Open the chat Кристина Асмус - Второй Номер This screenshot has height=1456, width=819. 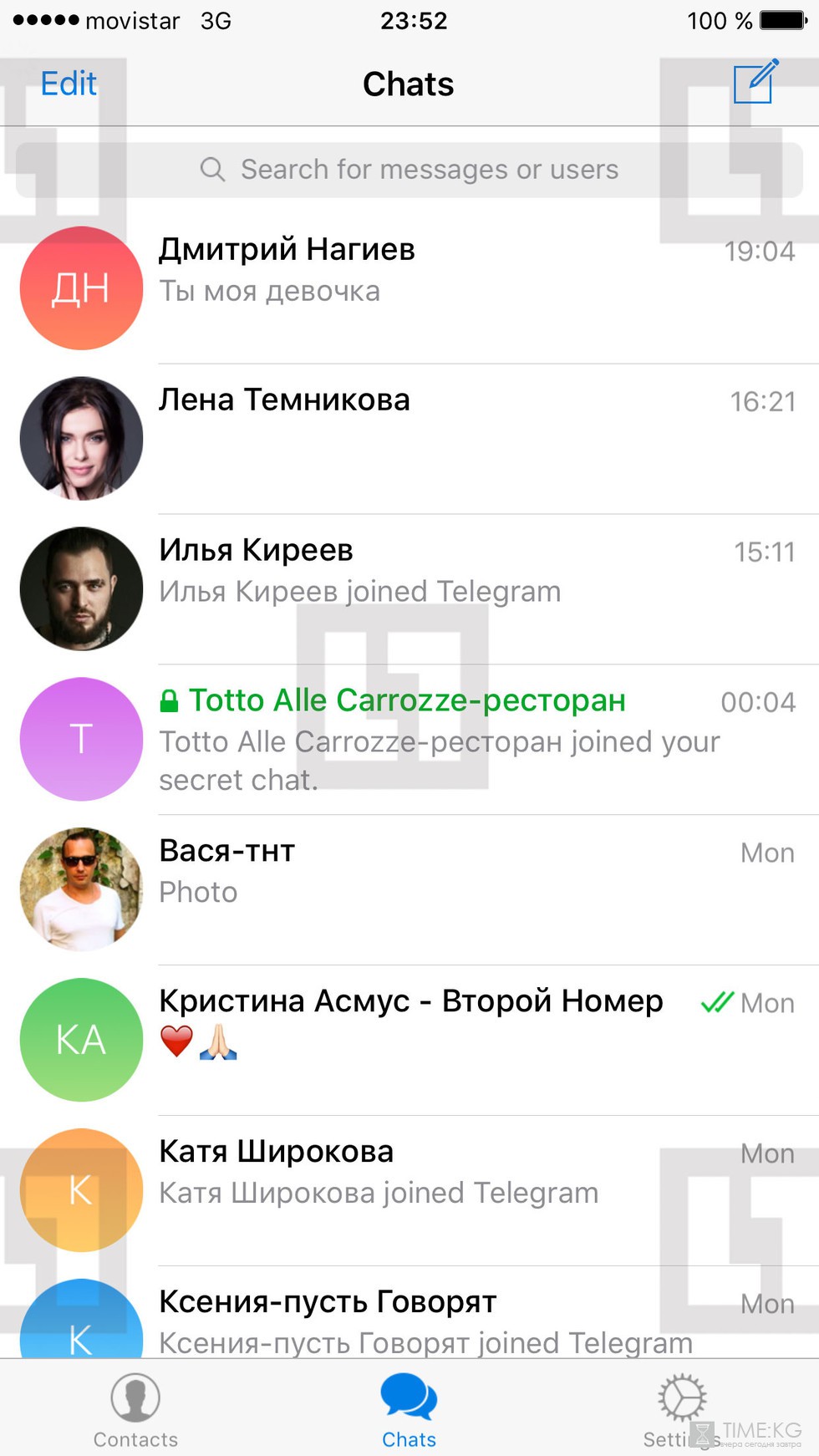[x=409, y=1041]
